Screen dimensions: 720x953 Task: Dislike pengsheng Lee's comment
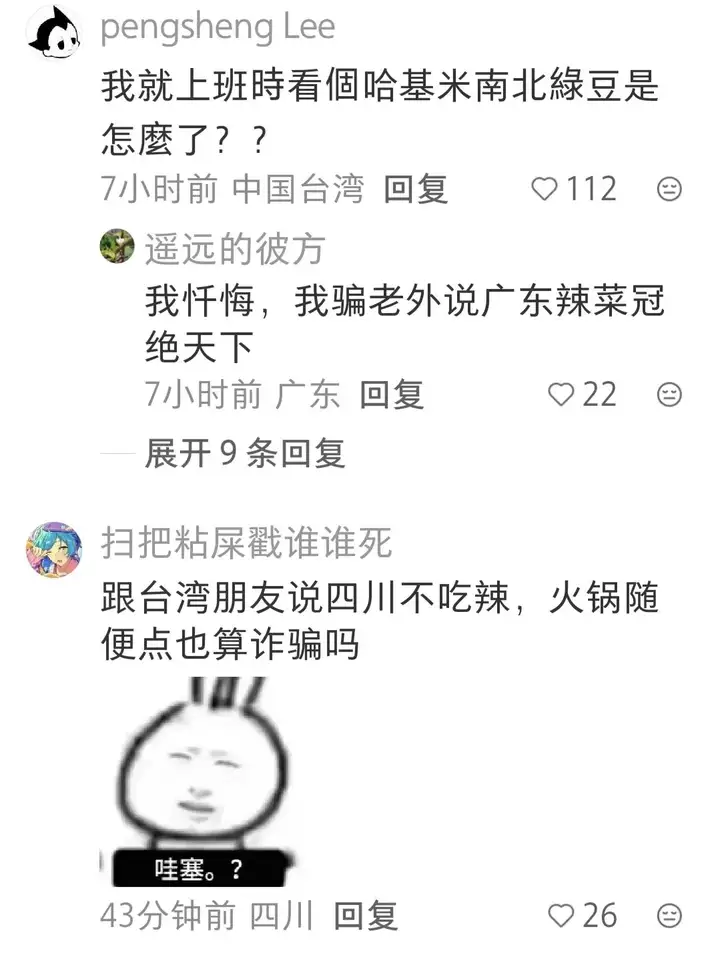pyautogui.click(x=669, y=188)
